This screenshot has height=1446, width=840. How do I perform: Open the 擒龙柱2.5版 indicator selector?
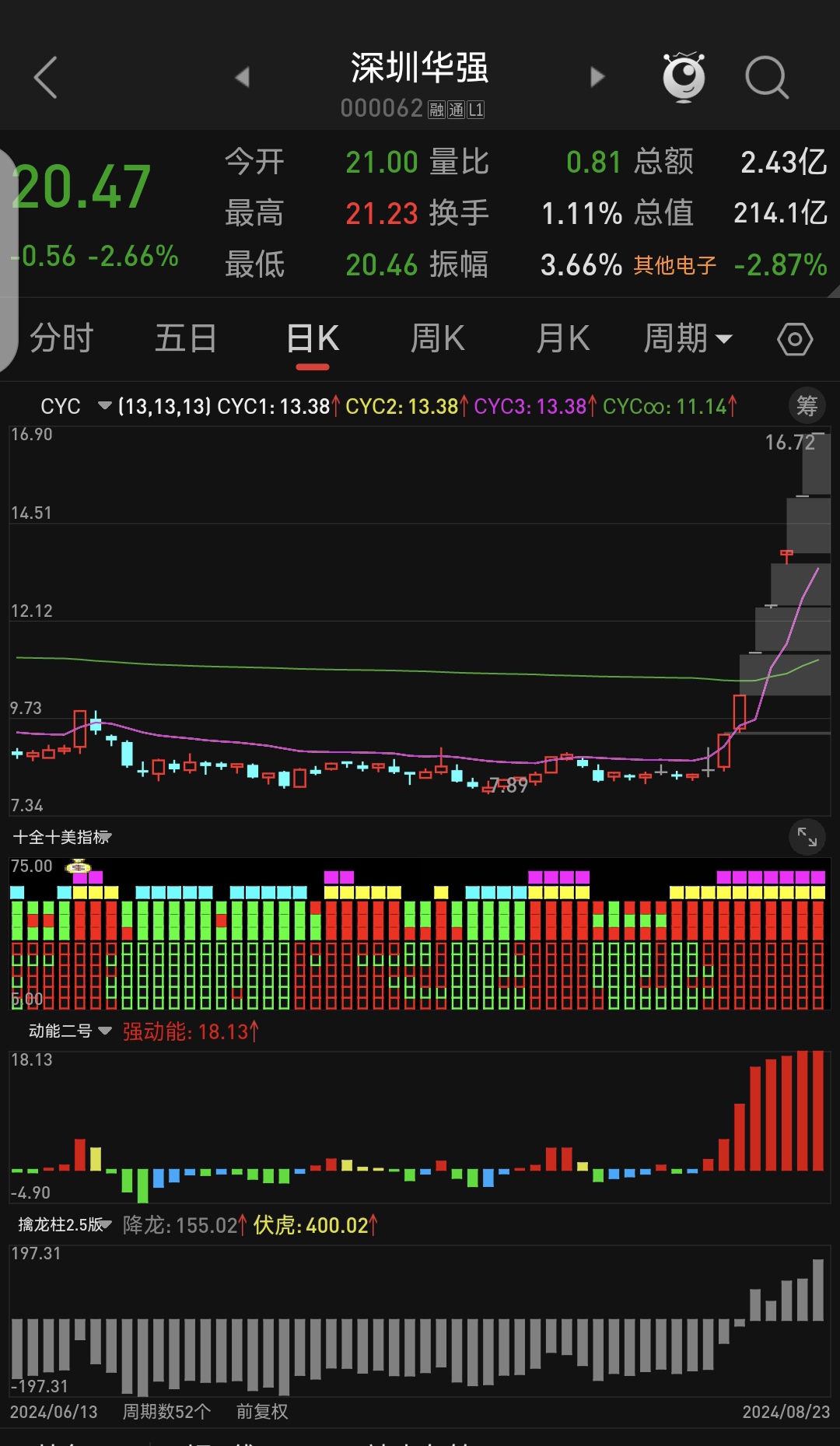pyautogui.click(x=66, y=1225)
